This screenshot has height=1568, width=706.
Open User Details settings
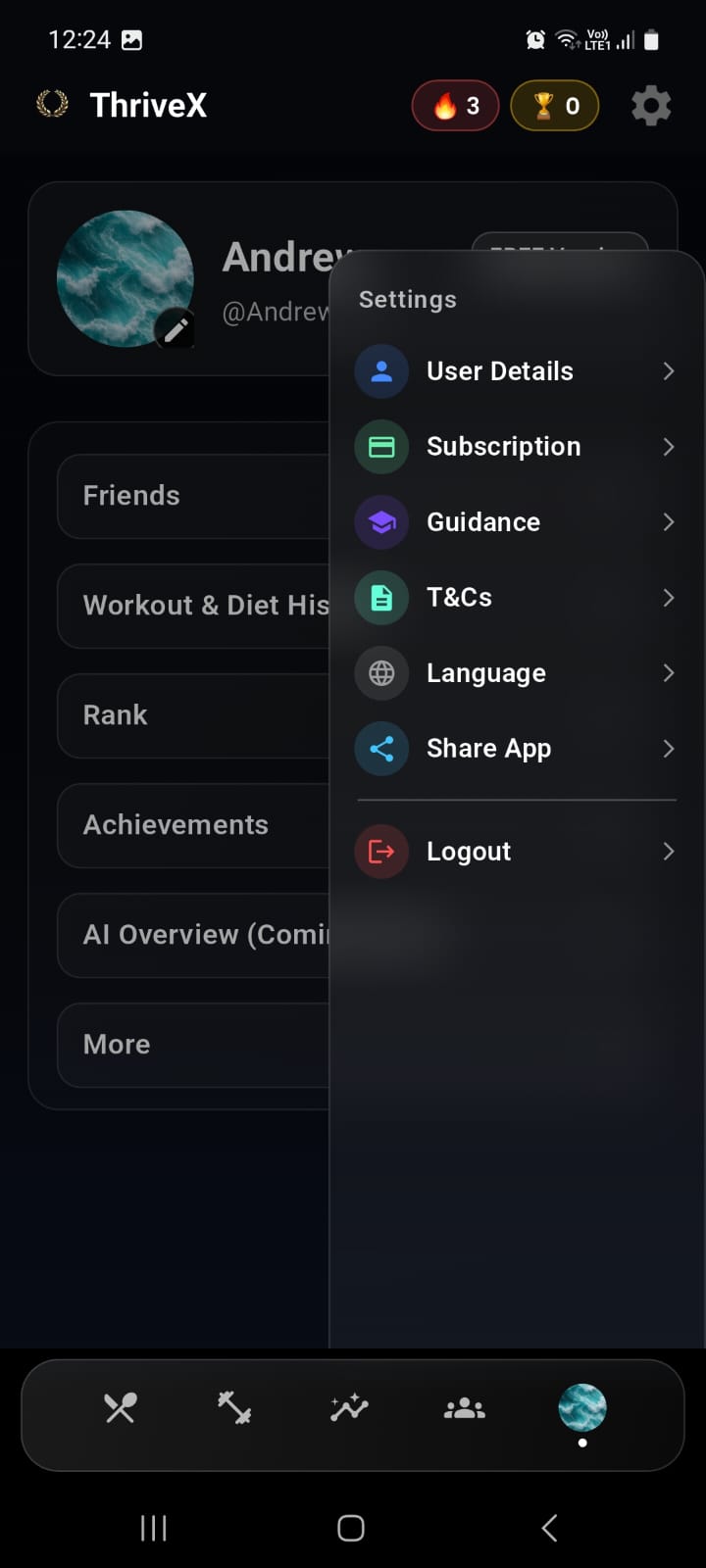516,371
